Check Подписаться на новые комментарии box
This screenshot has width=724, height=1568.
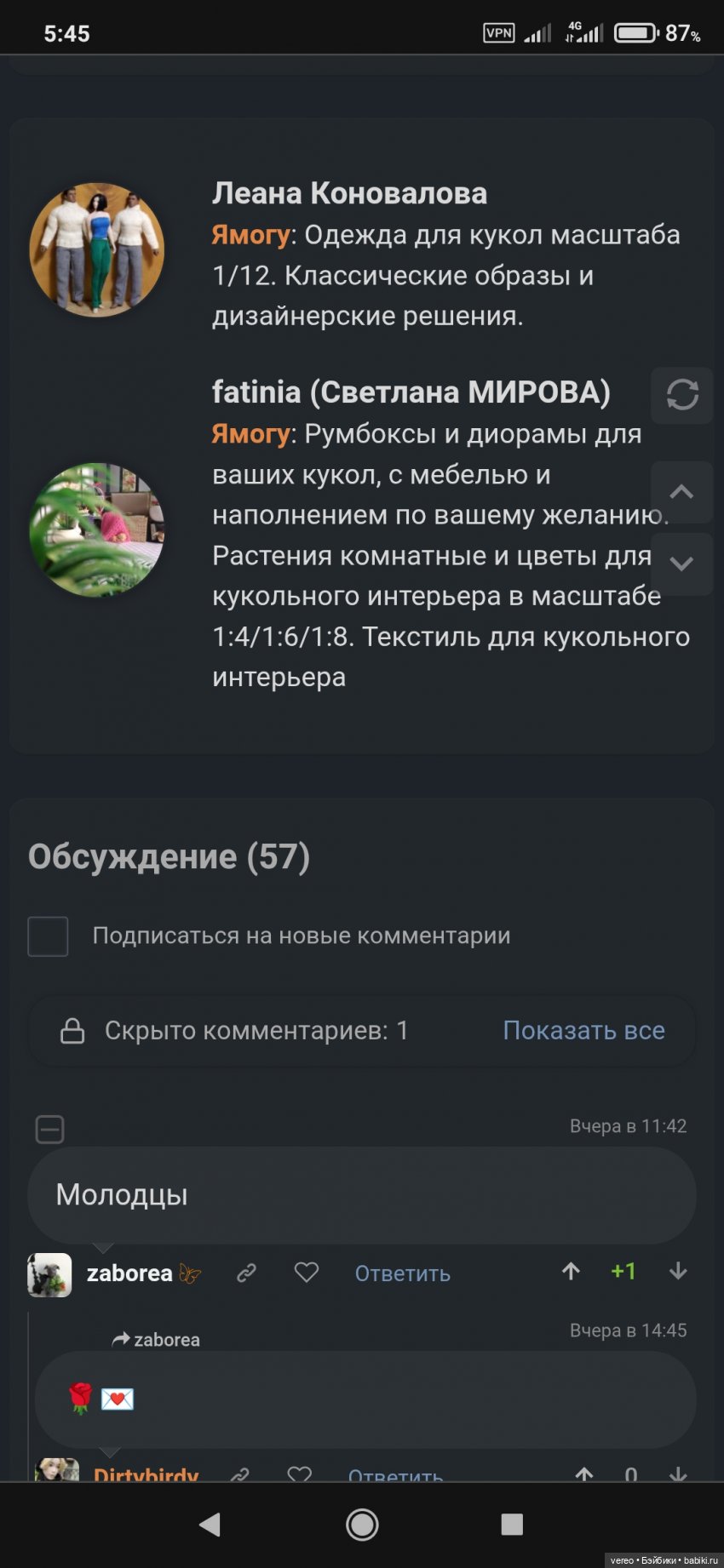49,936
